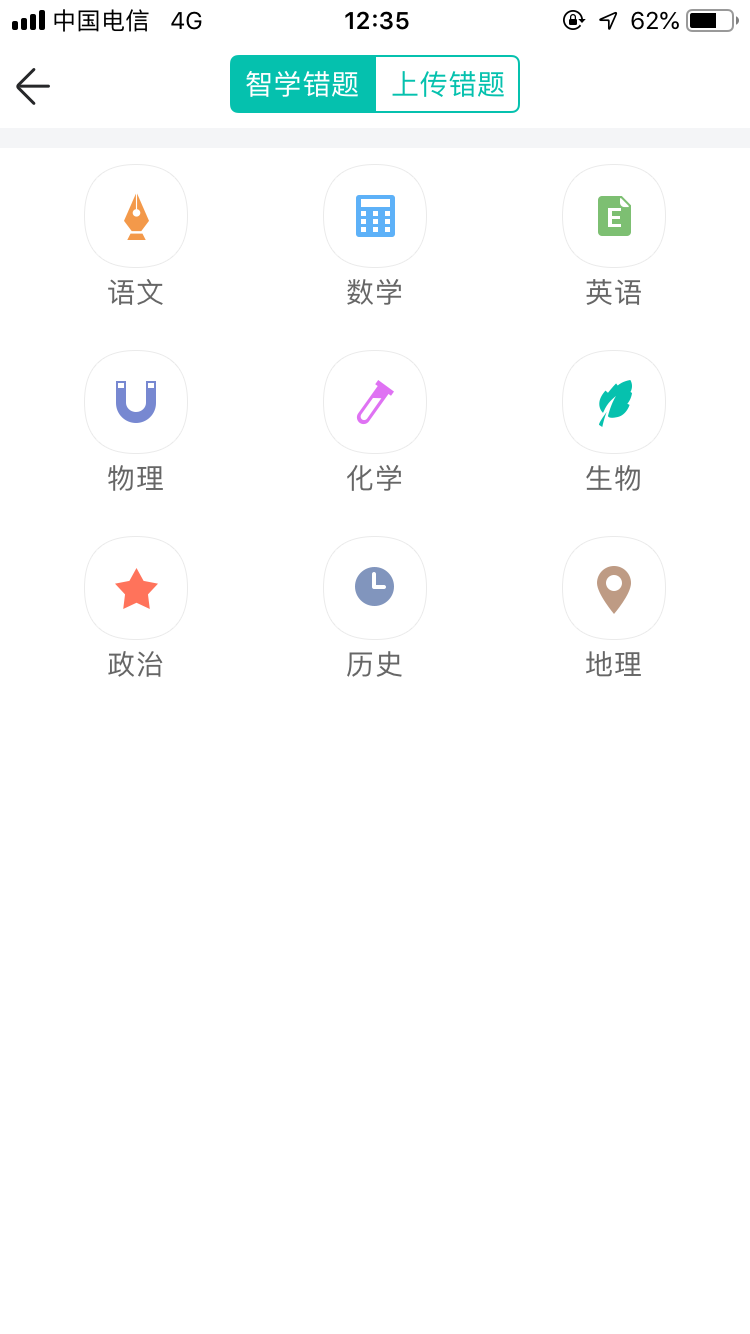Go back using the arrow button
Image resolution: width=750 pixels, height=1334 pixels.
[32, 86]
